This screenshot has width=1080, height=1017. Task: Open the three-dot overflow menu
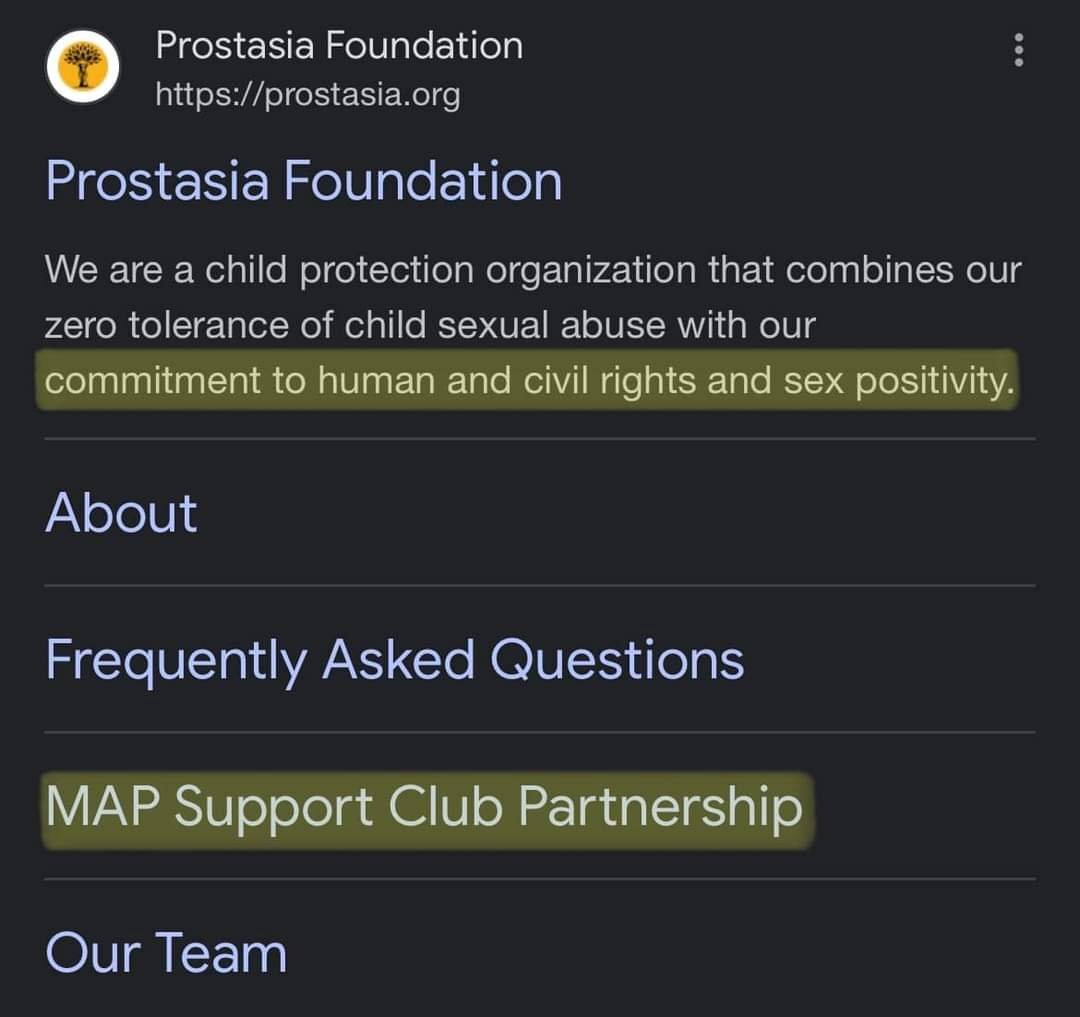tap(1018, 50)
